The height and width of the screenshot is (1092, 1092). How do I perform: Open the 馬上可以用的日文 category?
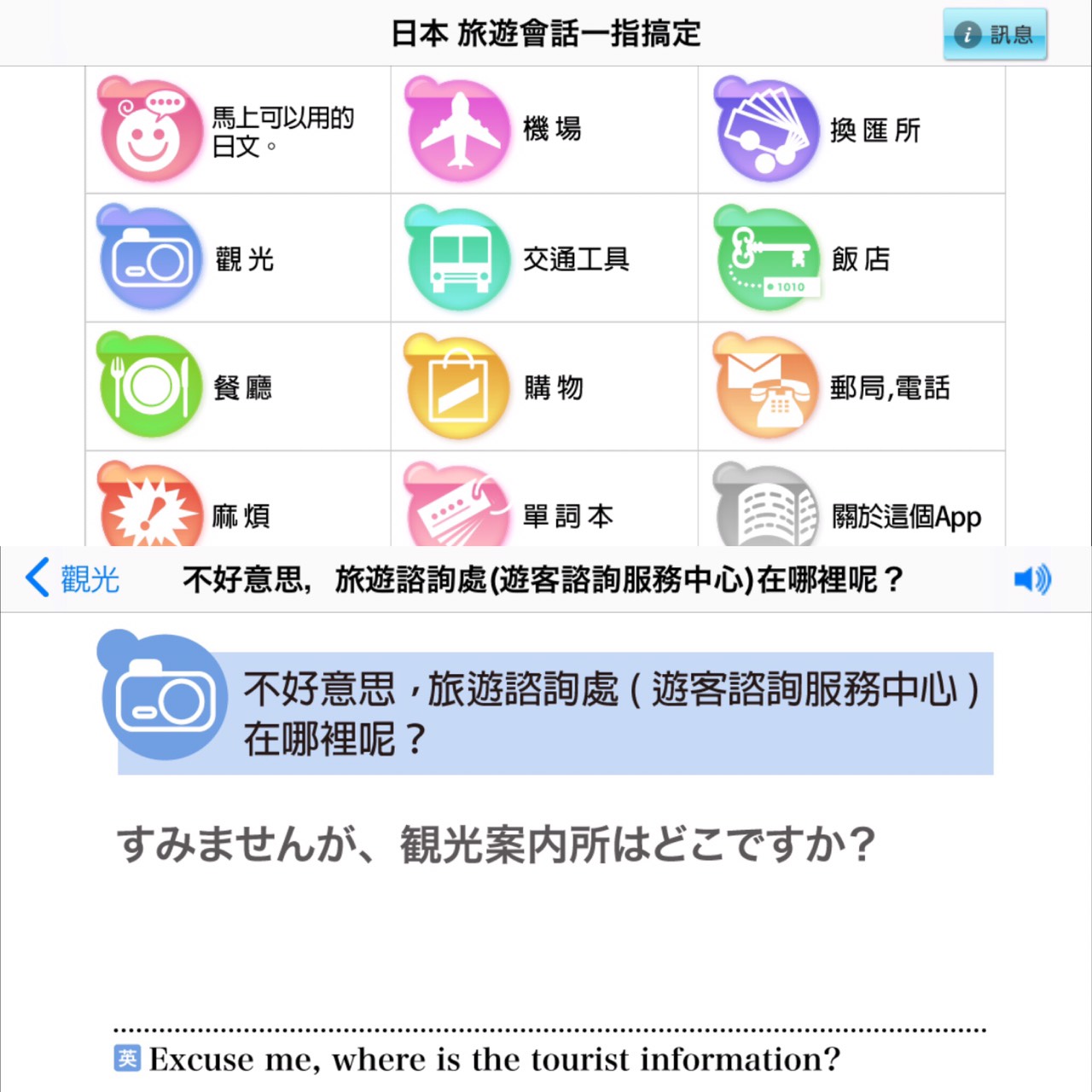click(238, 130)
